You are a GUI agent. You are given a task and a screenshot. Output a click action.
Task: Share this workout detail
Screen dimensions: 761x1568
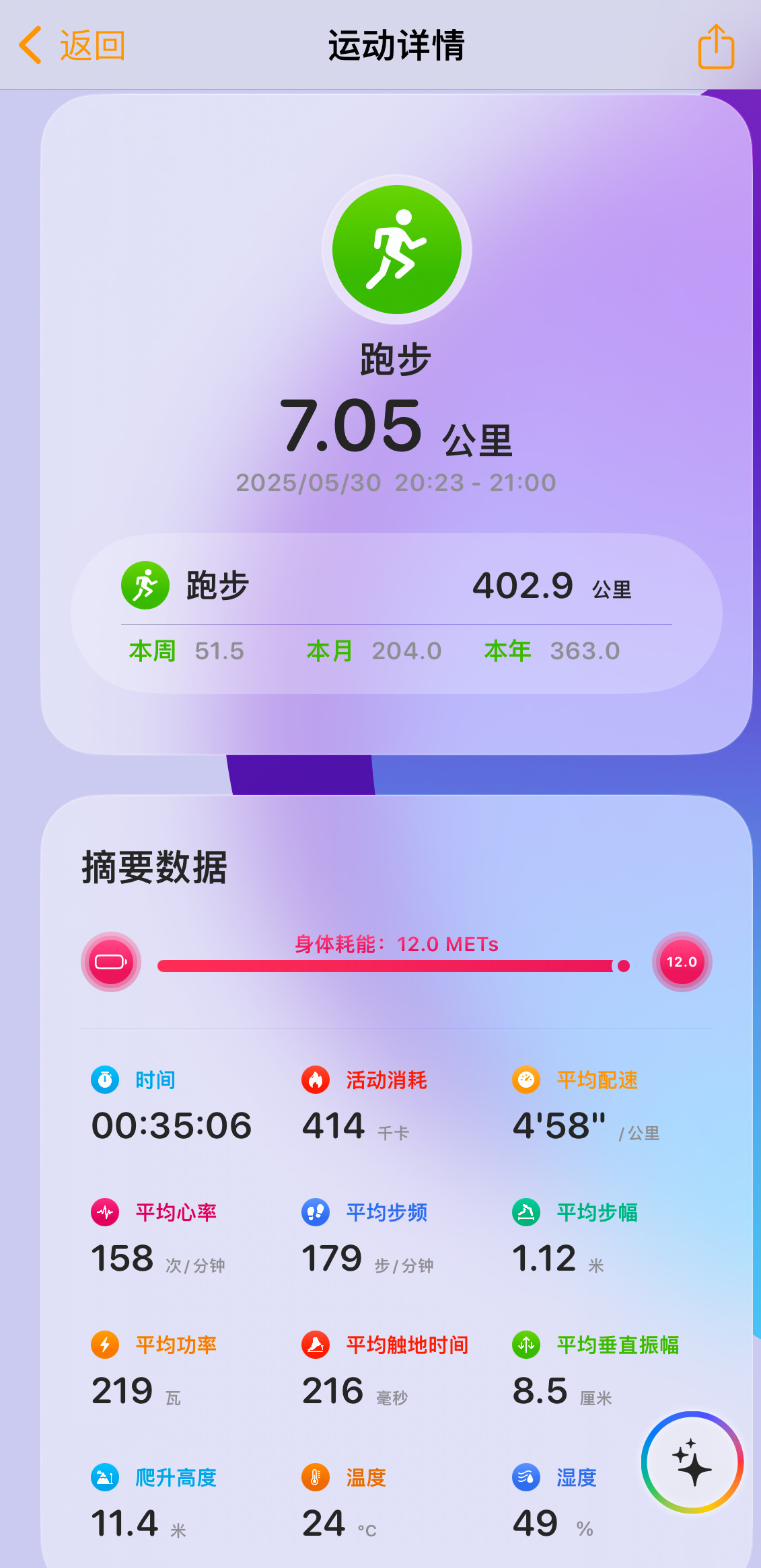point(716,46)
